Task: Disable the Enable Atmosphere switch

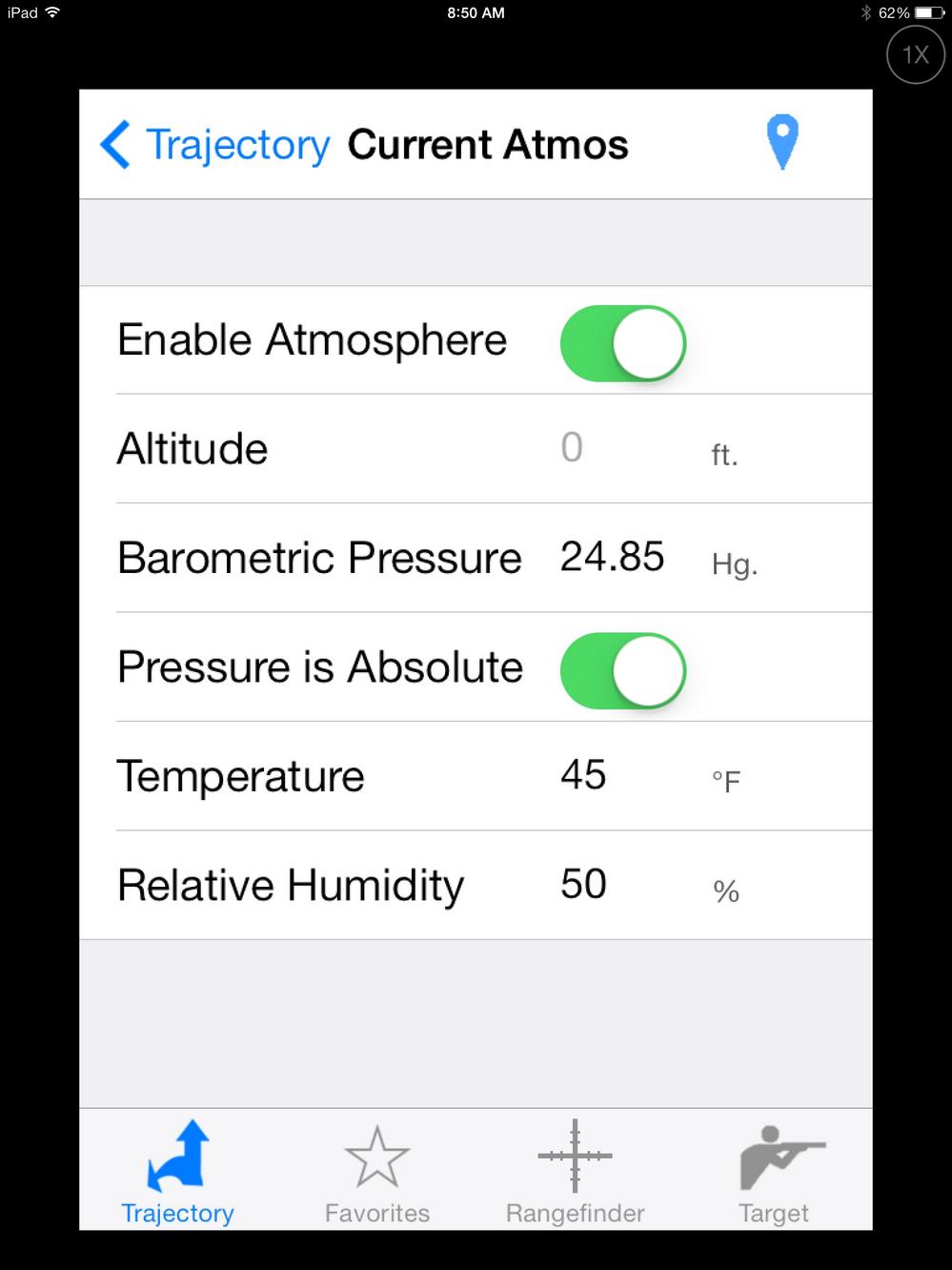Action: (622, 343)
